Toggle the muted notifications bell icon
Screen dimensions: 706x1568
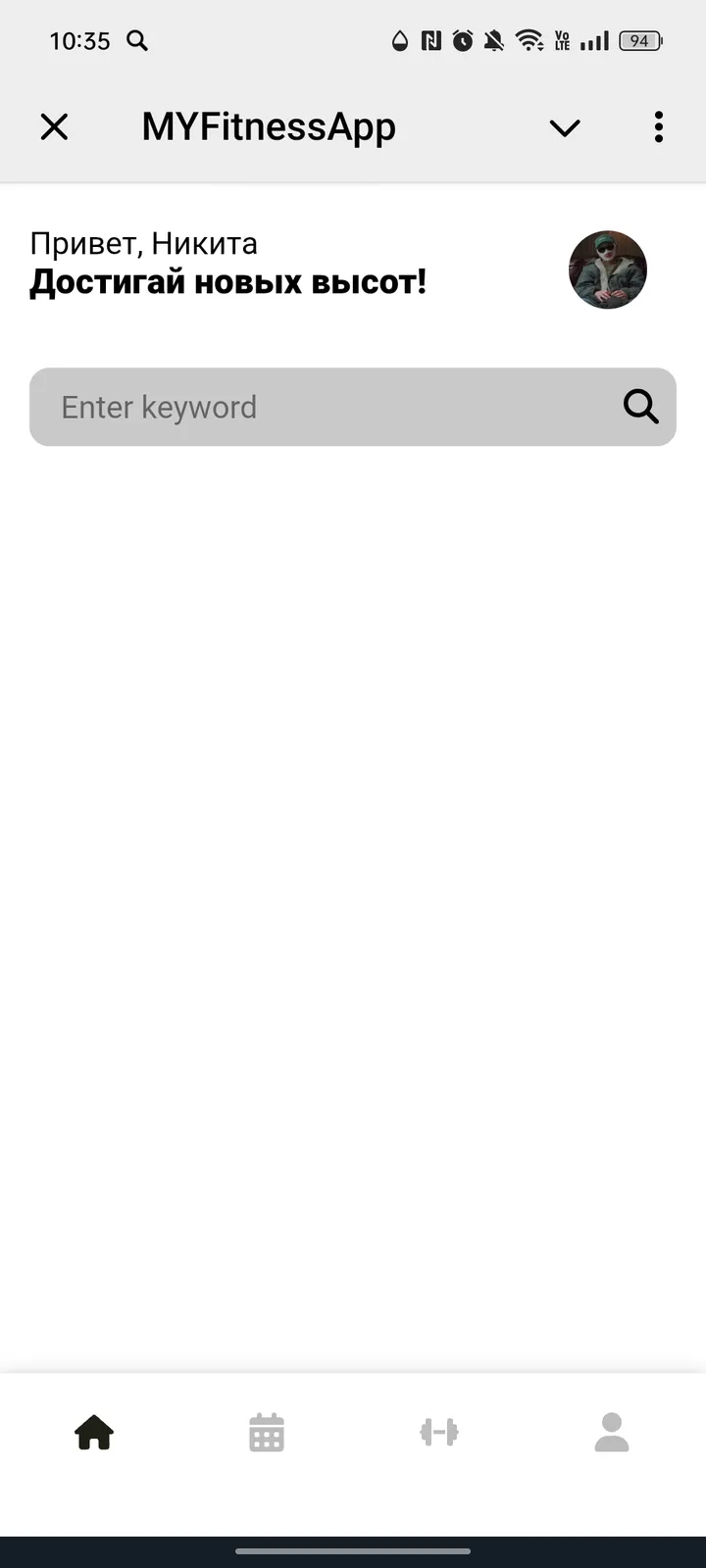tap(494, 41)
